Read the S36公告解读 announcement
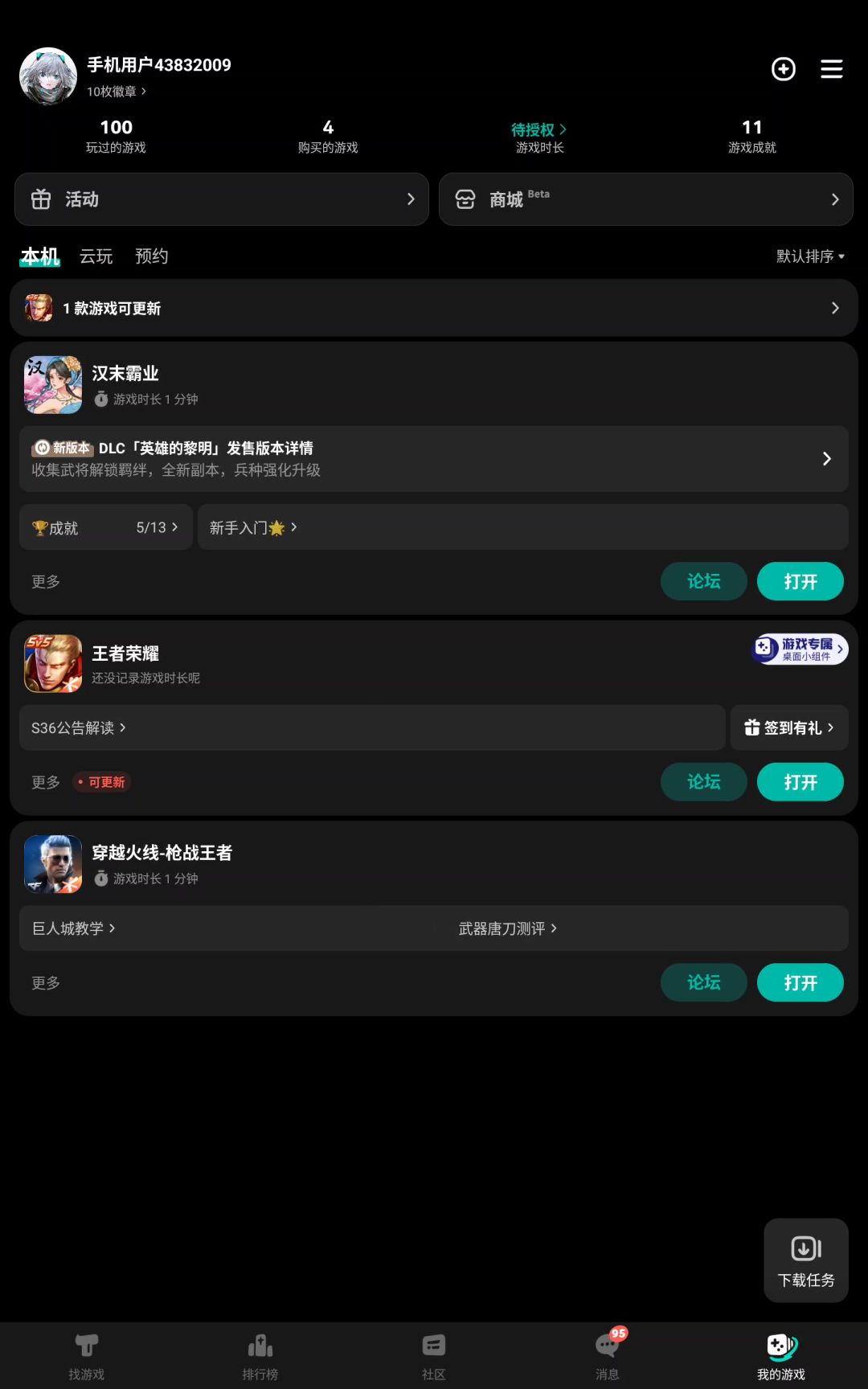Image resolution: width=868 pixels, height=1389 pixels. pyautogui.click(x=79, y=727)
